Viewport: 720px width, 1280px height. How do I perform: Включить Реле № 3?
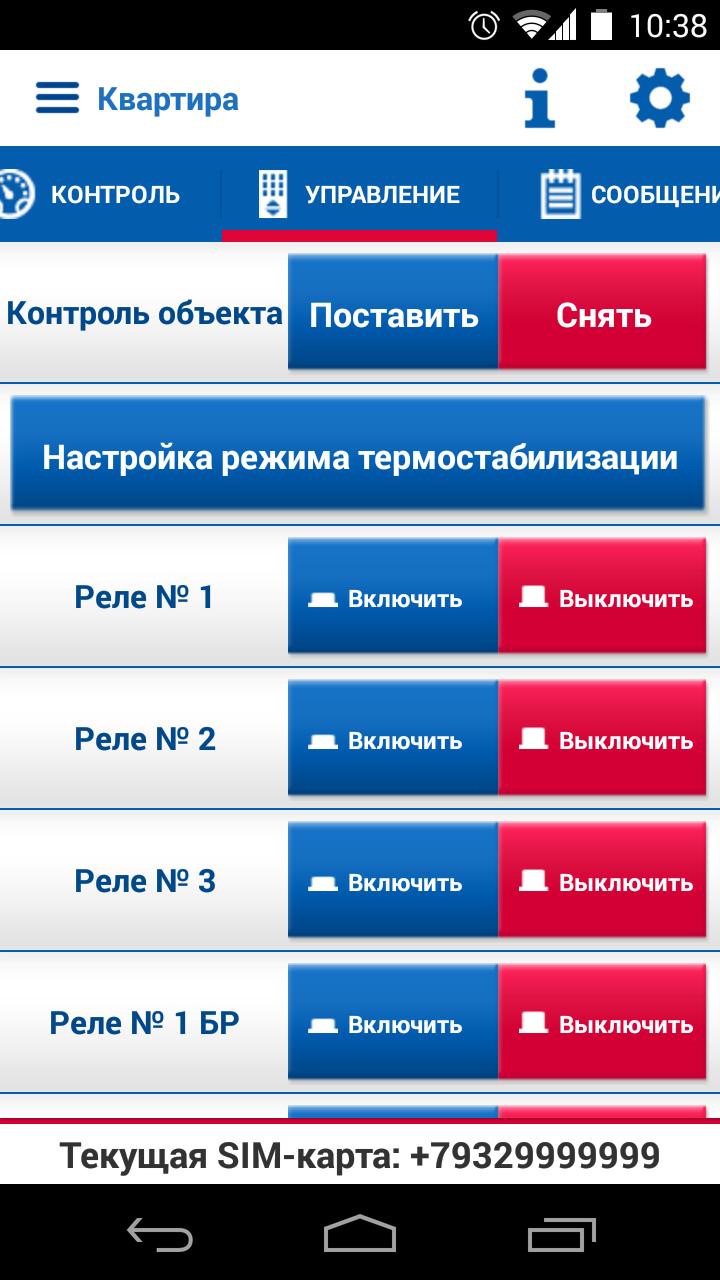[393, 882]
